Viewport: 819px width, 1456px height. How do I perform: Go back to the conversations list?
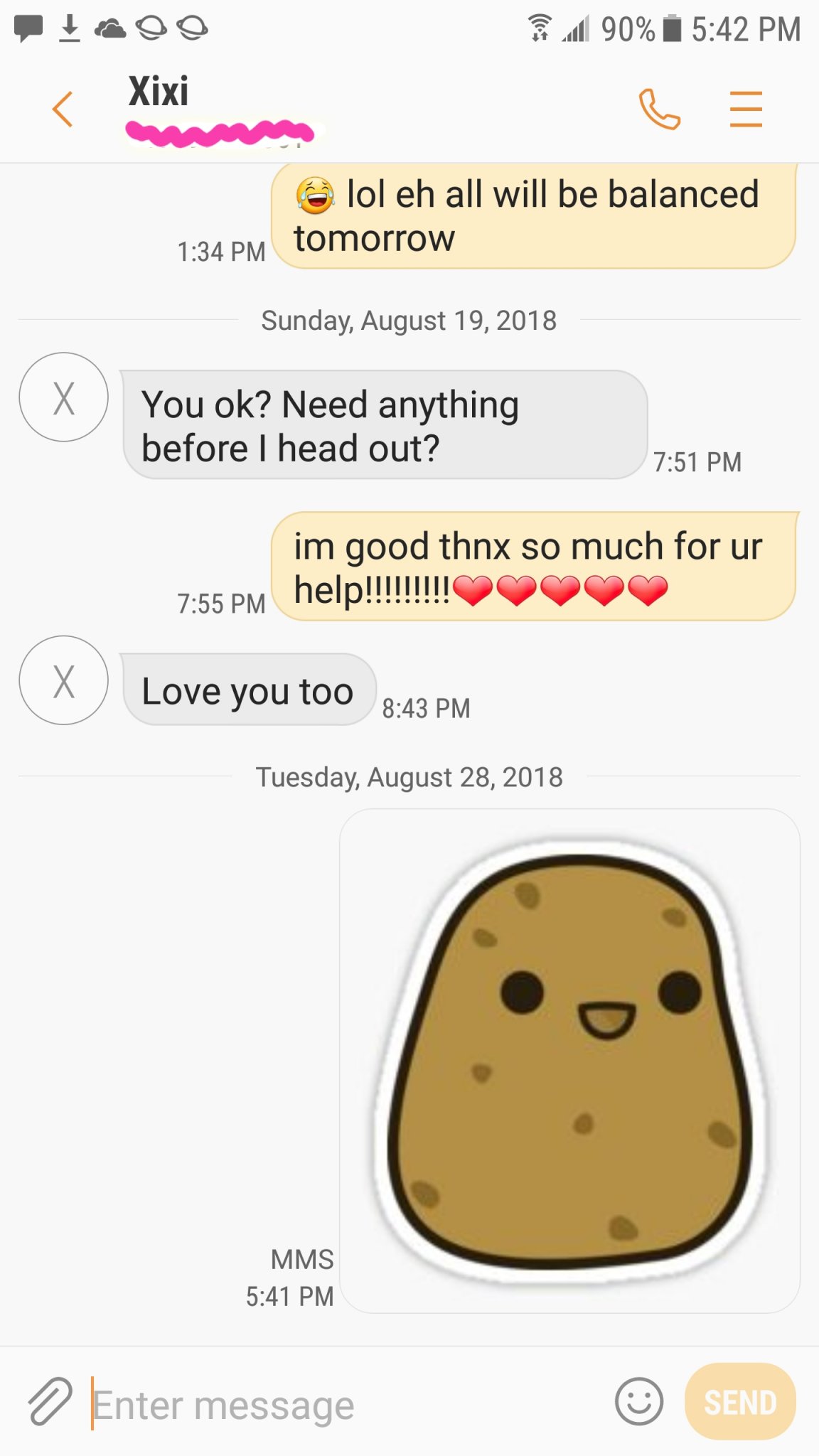pyautogui.click(x=63, y=109)
